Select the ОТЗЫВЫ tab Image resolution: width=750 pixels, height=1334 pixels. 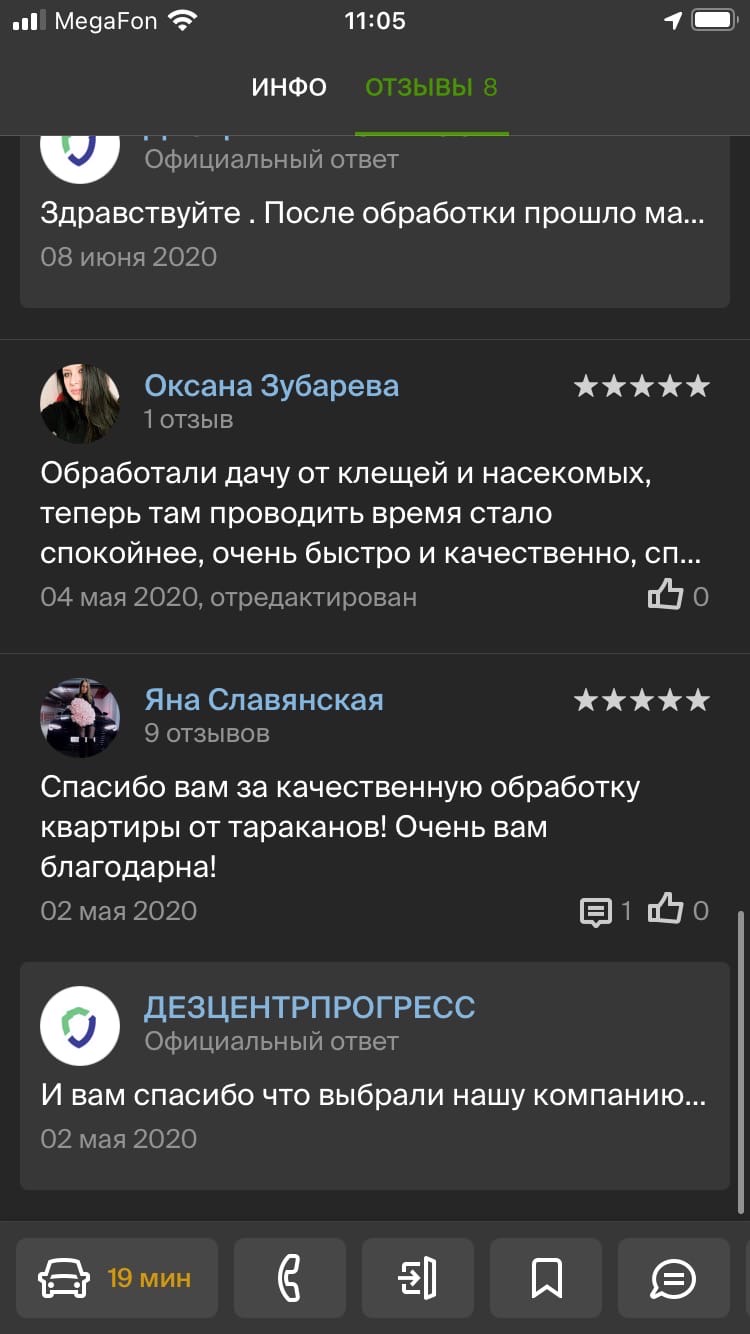tap(430, 88)
